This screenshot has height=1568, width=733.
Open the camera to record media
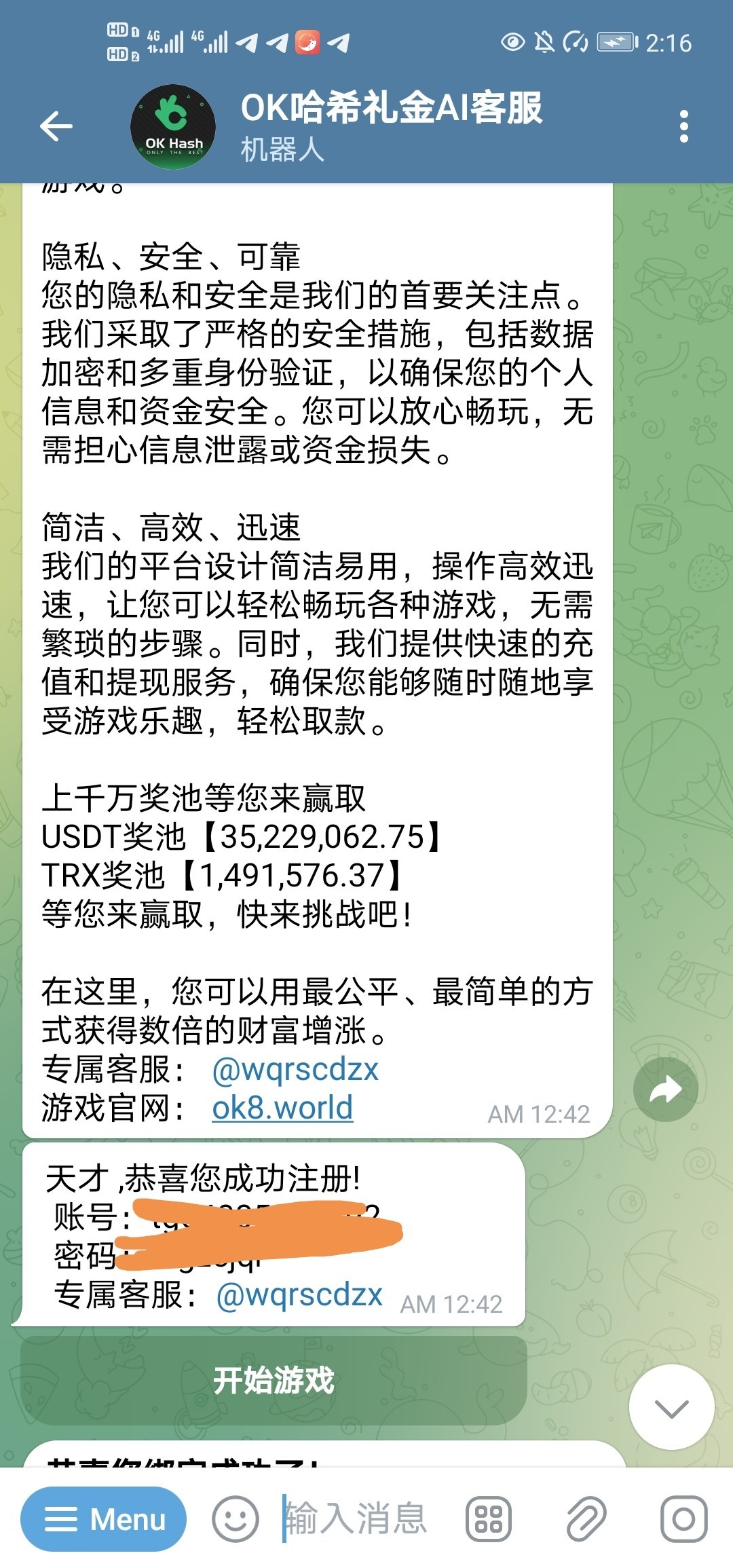(683, 1519)
